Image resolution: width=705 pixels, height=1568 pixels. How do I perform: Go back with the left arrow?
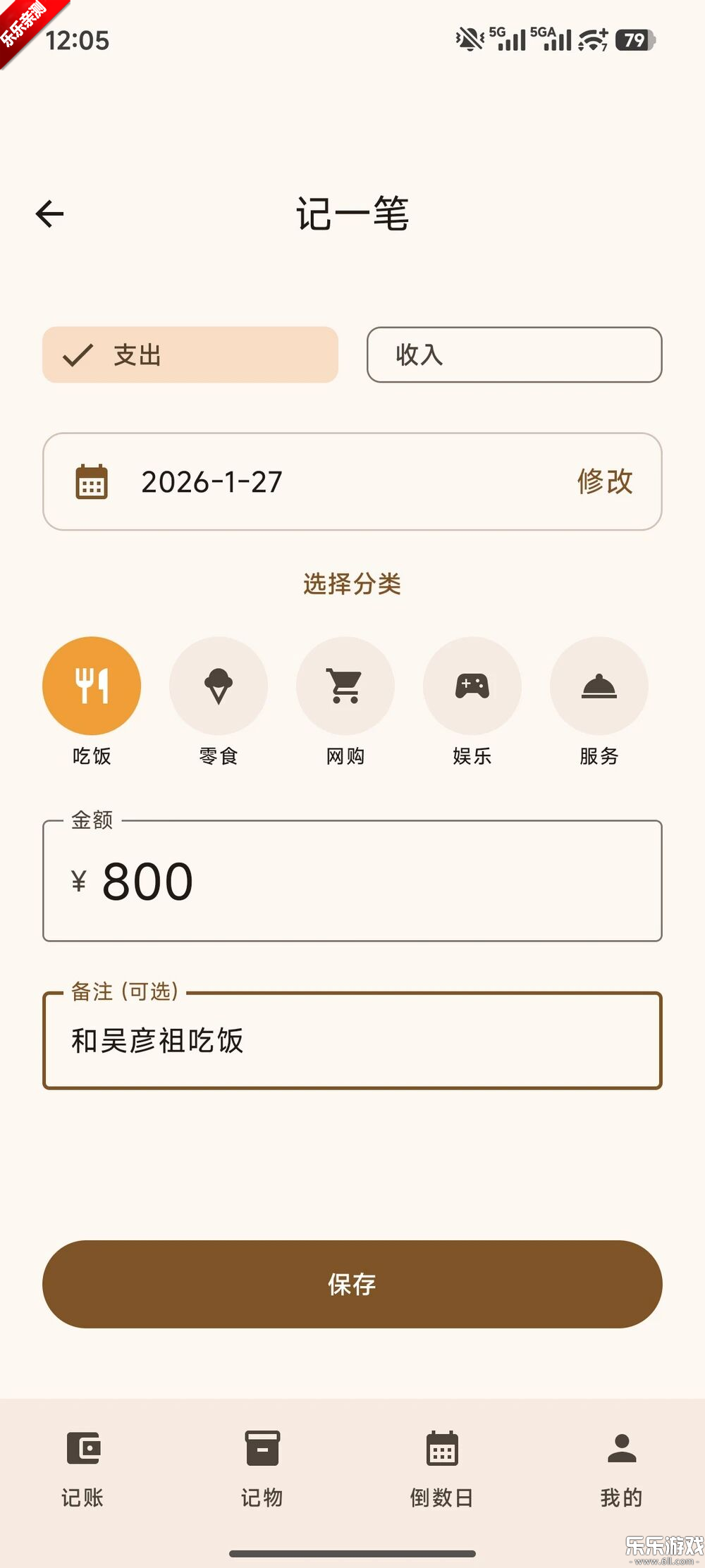coord(49,213)
